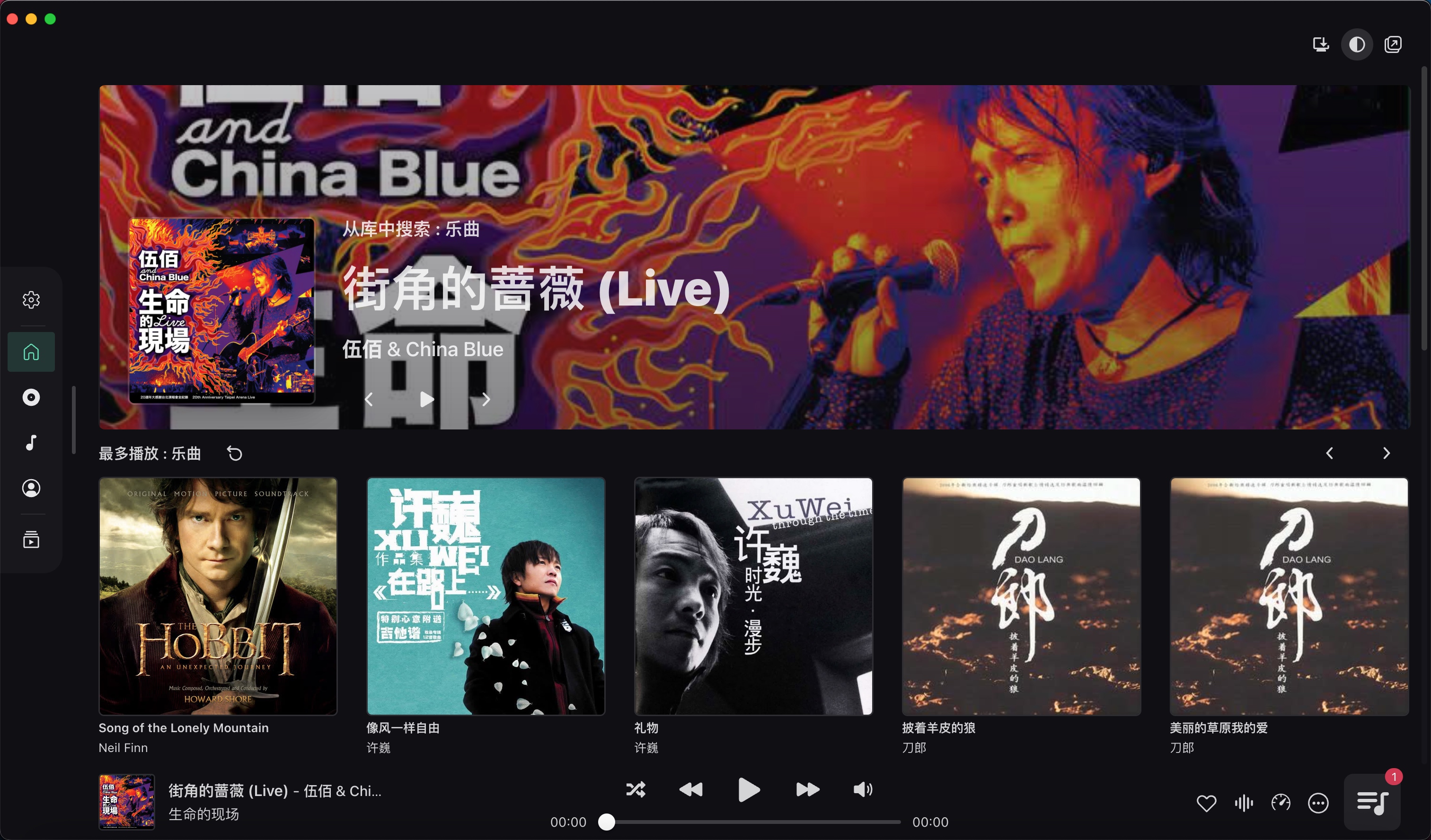
Task: Skip to the next track
Action: coord(807,789)
